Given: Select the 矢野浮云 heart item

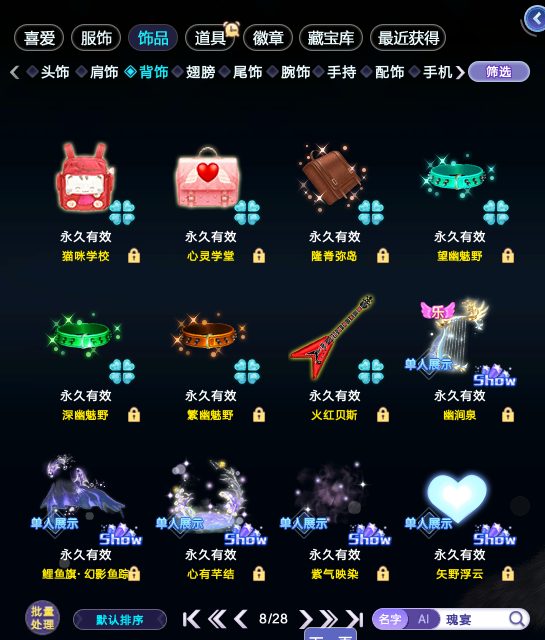Looking at the screenshot, I should tap(457, 498).
